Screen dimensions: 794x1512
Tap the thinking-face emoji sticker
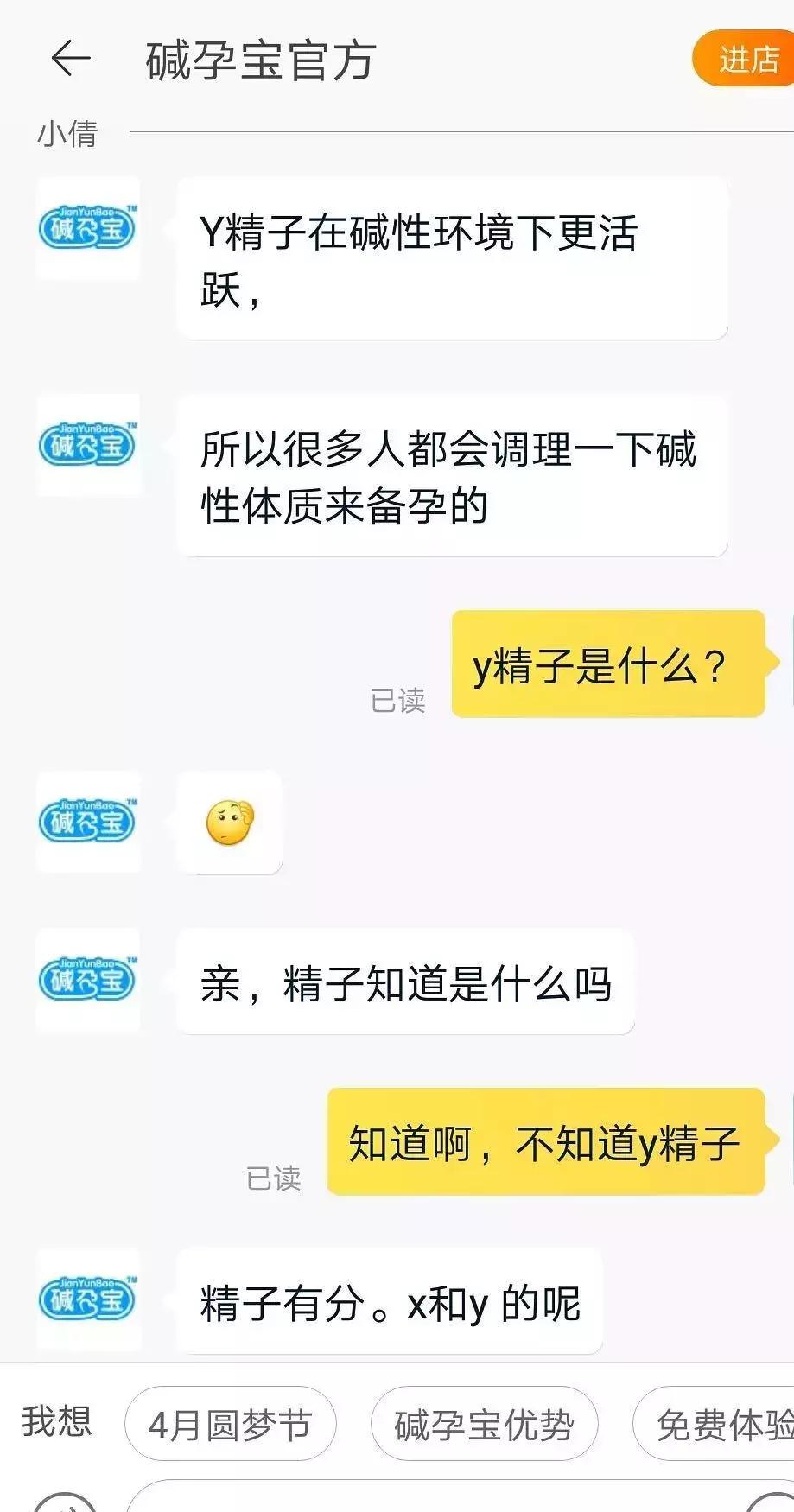(x=229, y=823)
